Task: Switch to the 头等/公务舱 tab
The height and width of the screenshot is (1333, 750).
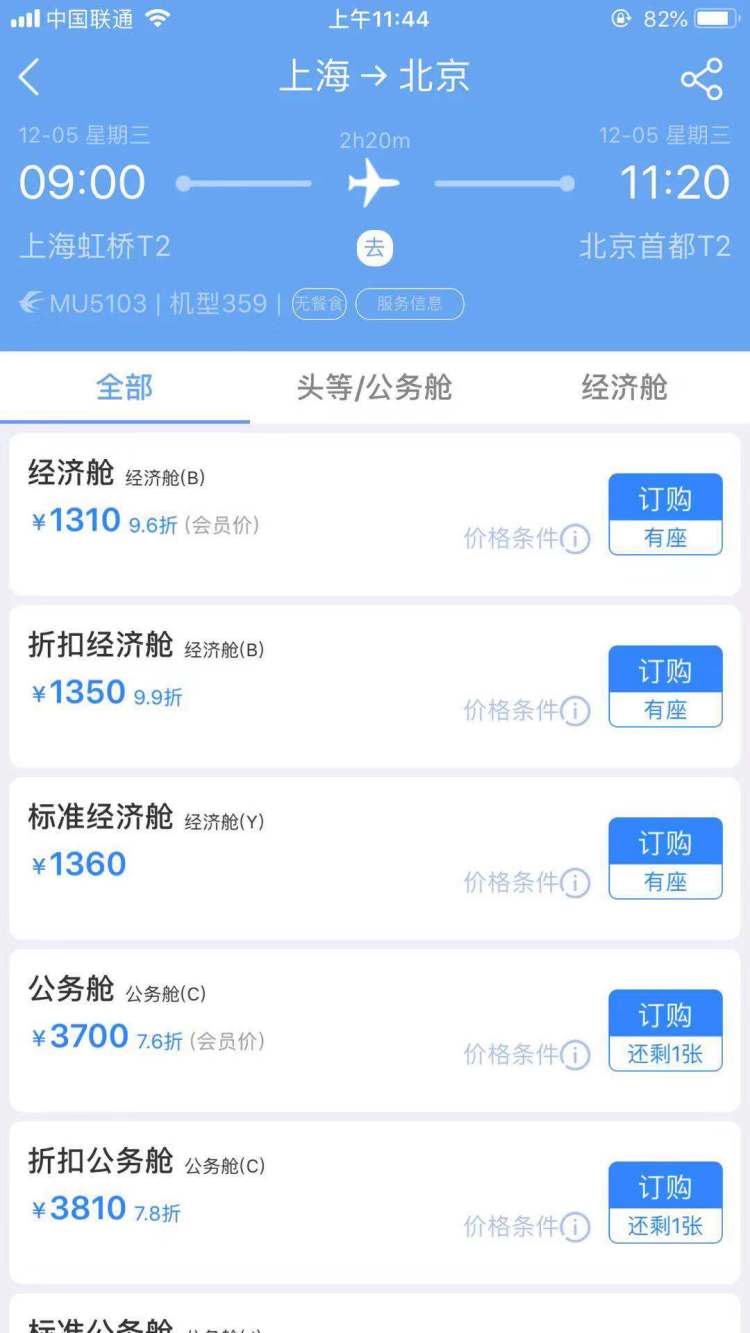Action: point(374,388)
